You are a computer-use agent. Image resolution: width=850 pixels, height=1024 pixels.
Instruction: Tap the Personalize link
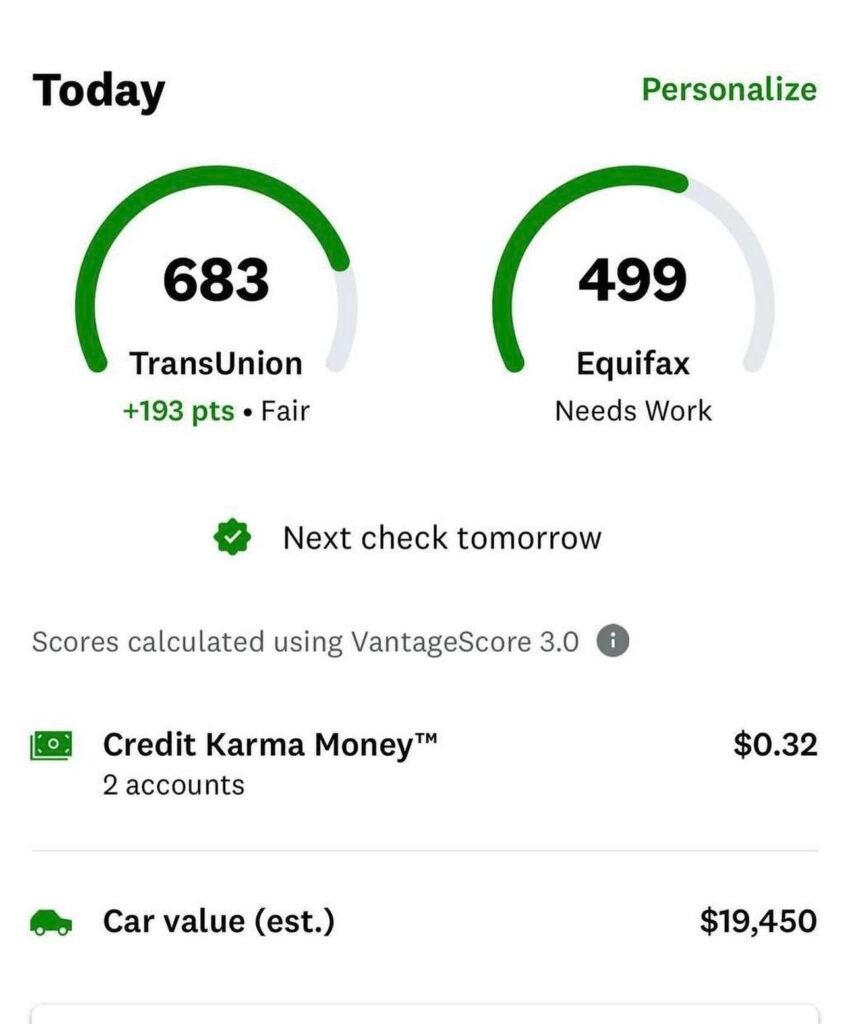click(x=728, y=89)
